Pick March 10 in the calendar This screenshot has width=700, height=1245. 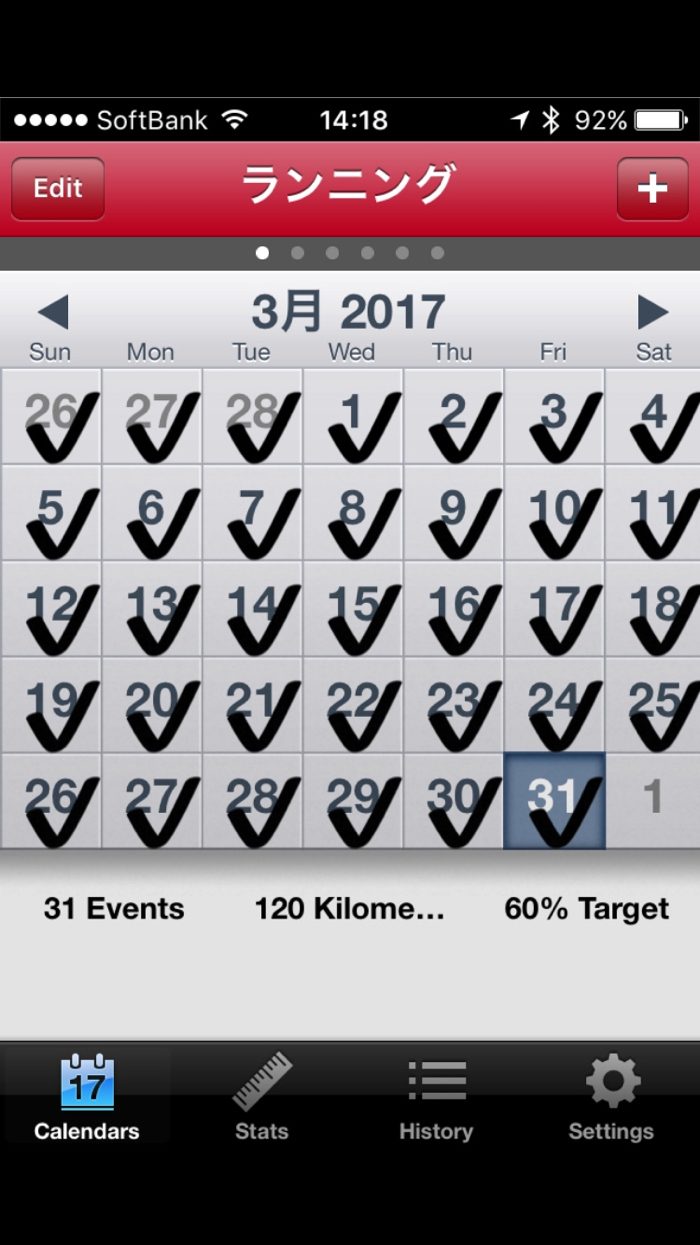click(554, 513)
